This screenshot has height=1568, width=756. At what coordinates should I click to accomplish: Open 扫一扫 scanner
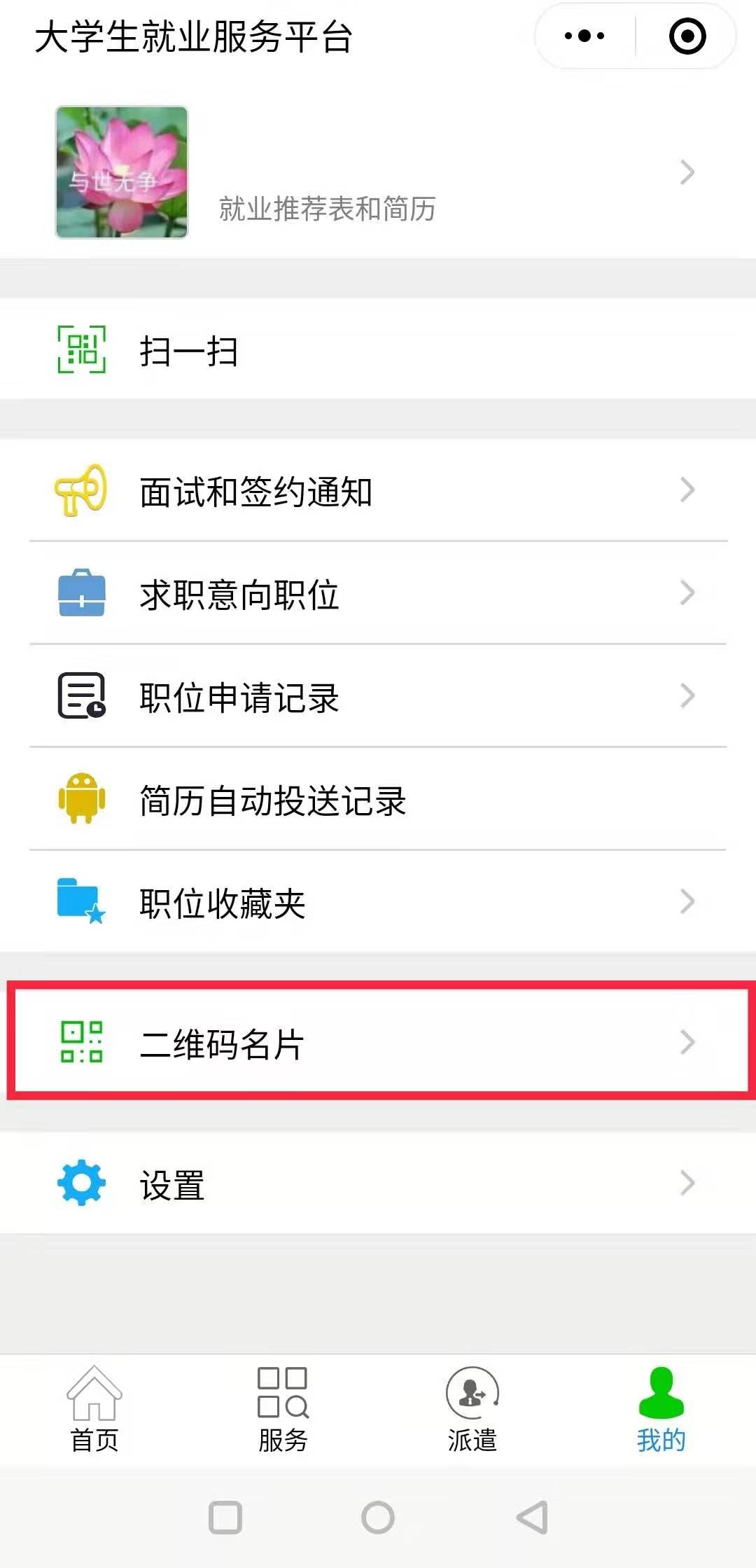coord(189,350)
